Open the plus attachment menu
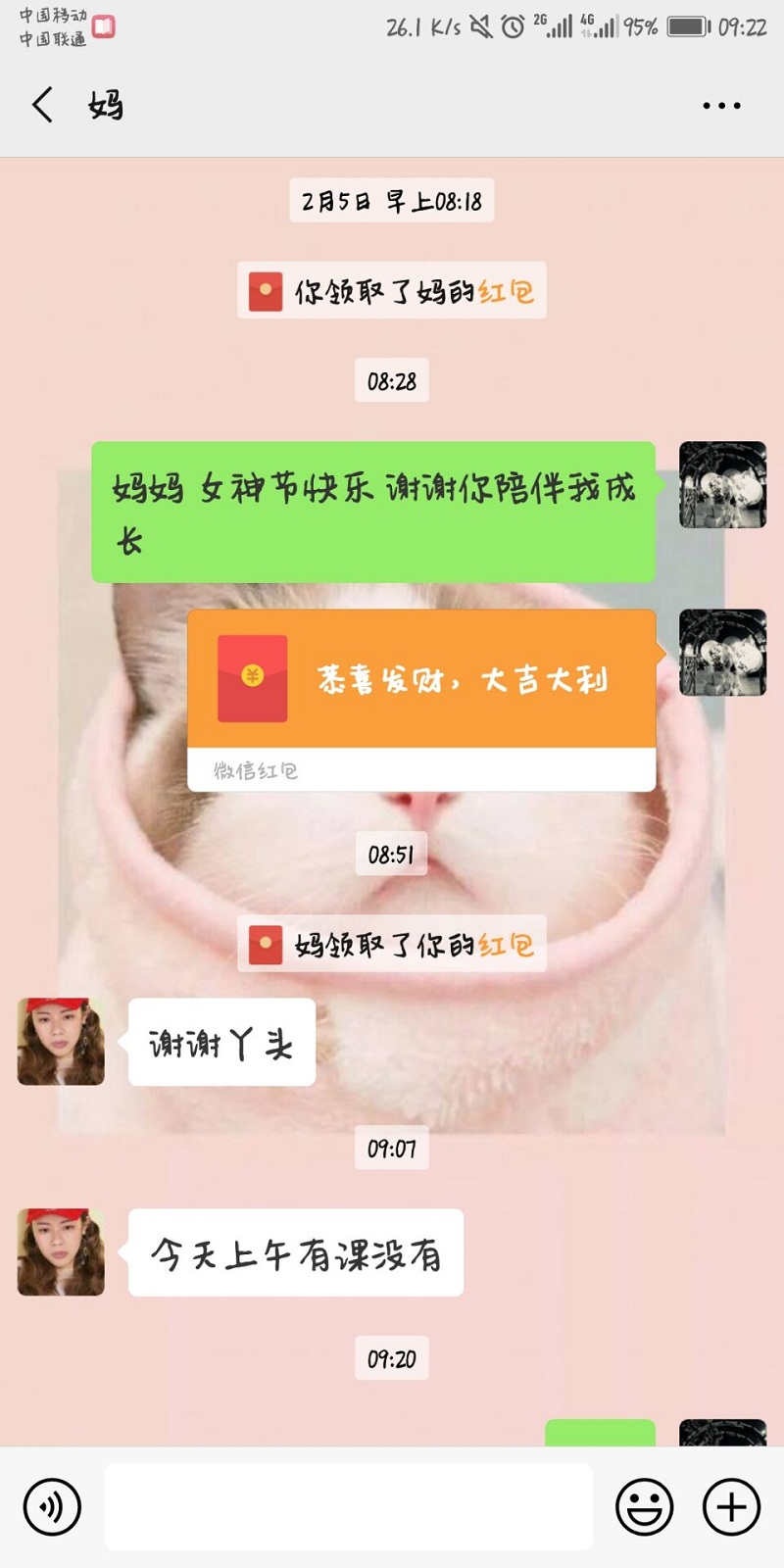Image resolution: width=784 pixels, height=1568 pixels. pos(731,1506)
